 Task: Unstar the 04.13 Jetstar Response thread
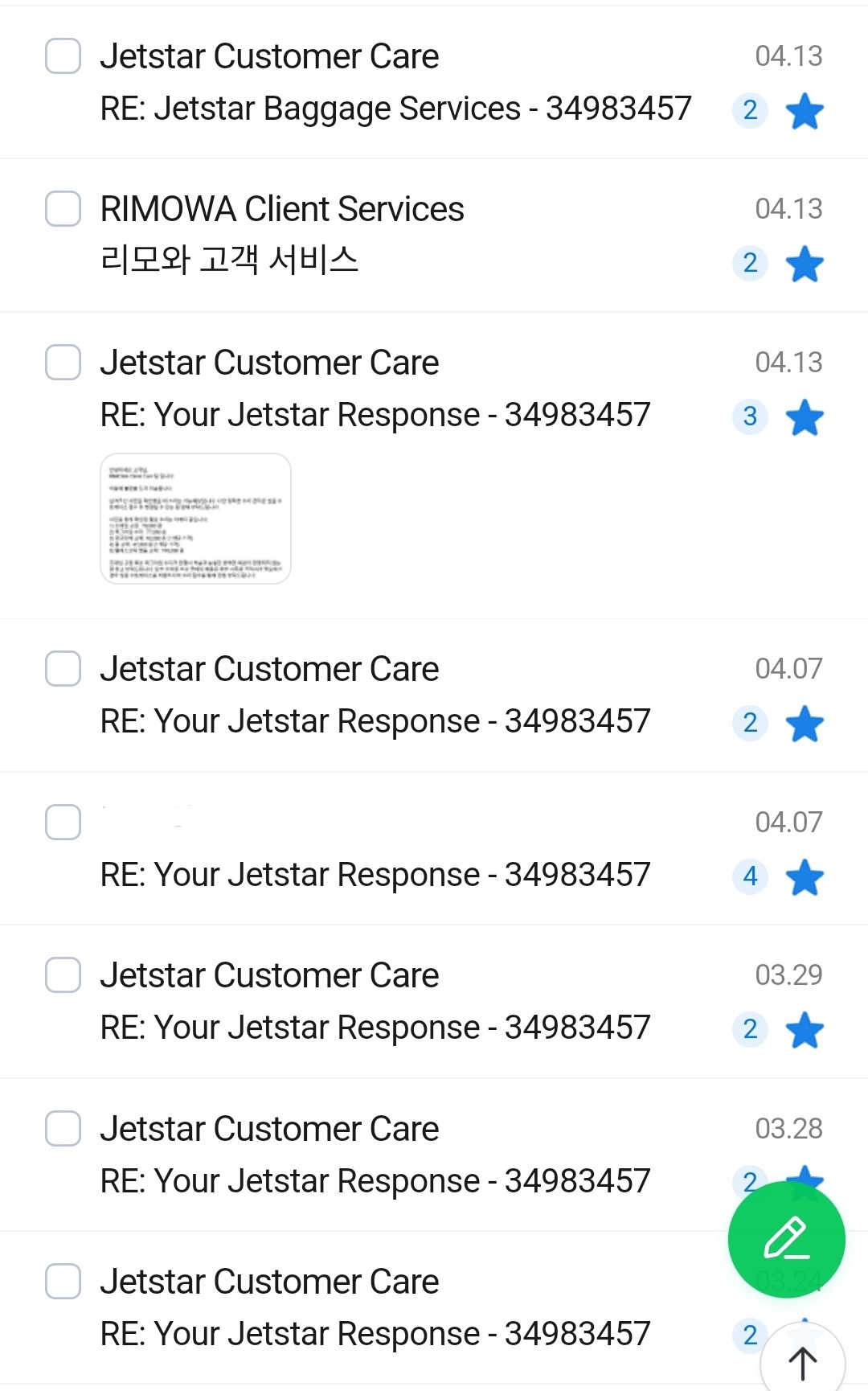tap(805, 417)
